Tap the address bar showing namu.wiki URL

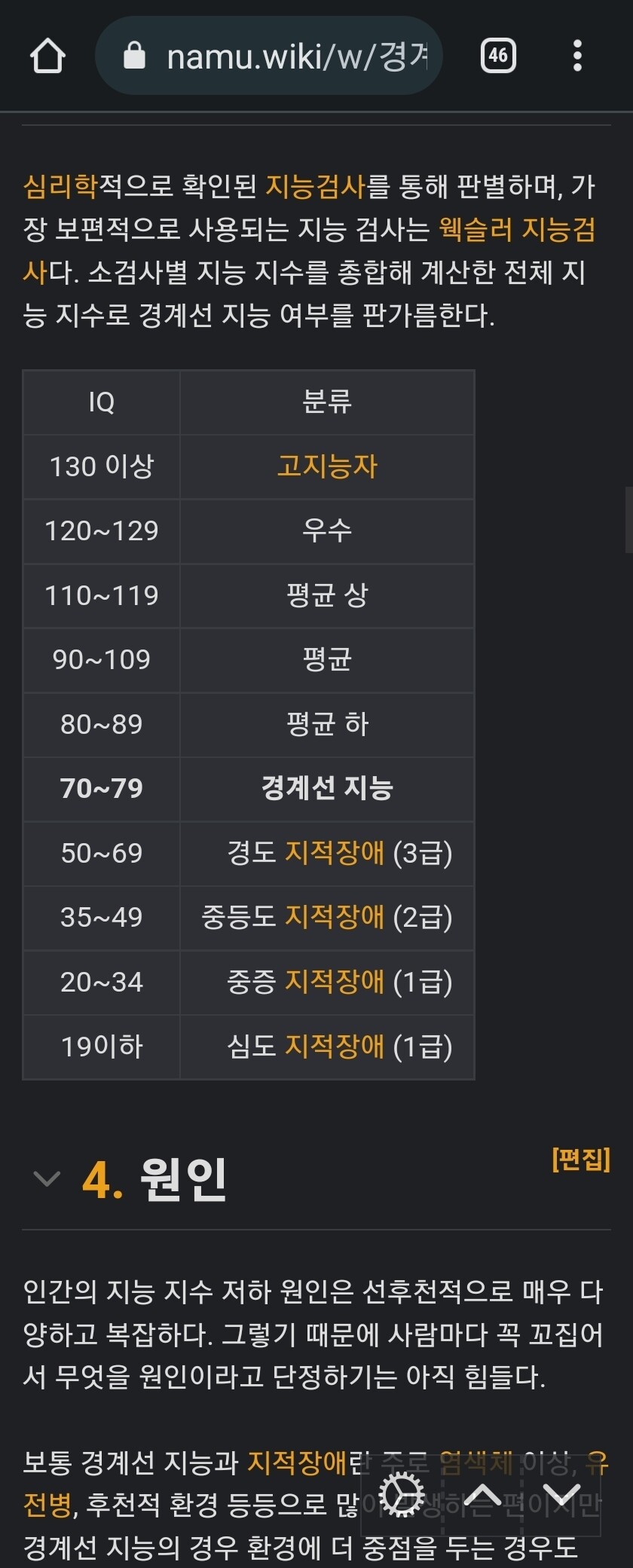click(286, 55)
